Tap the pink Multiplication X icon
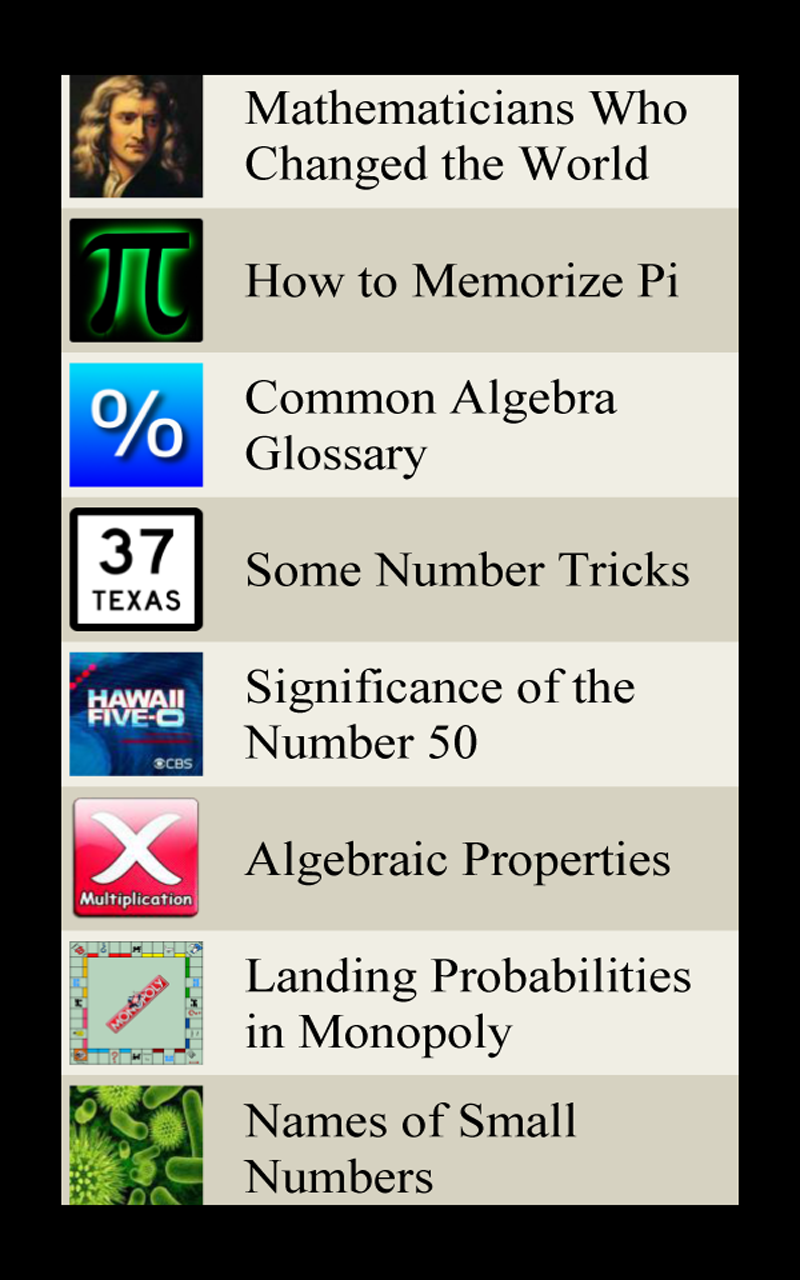This screenshot has height=1280, width=800. [x=135, y=858]
